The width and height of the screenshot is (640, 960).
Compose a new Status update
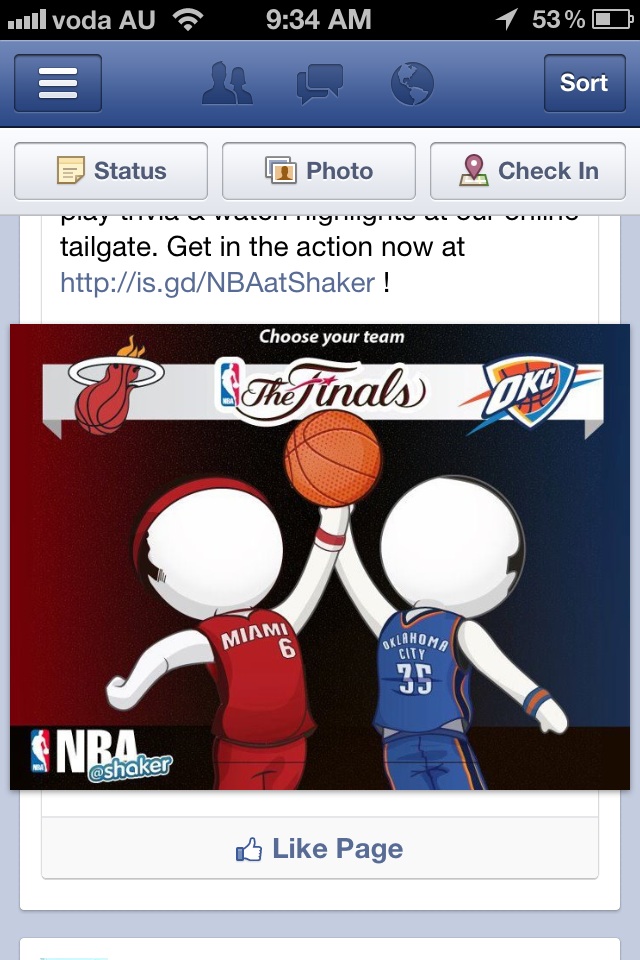point(111,171)
